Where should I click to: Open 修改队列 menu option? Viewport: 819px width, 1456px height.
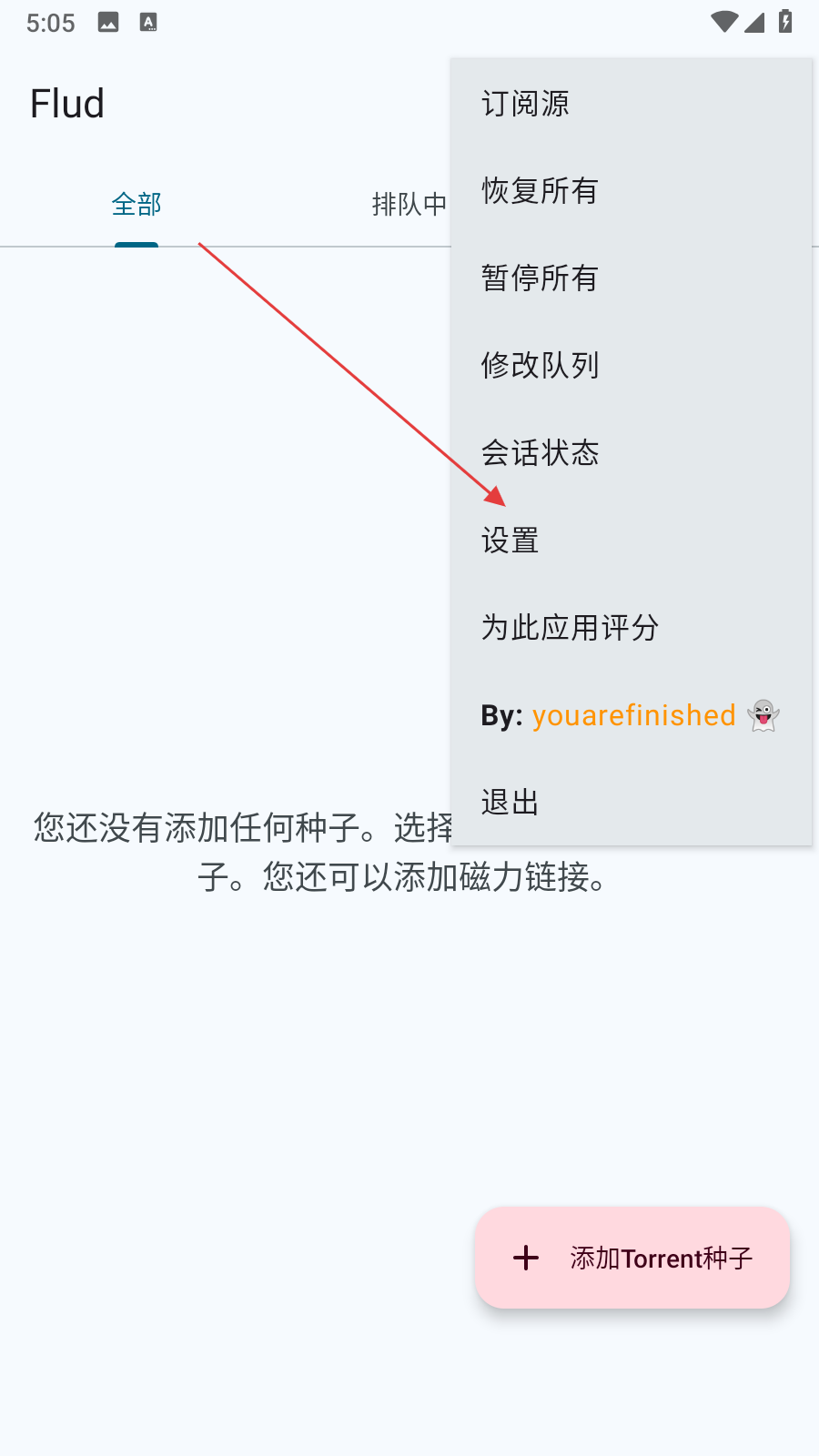click(540, 366)
